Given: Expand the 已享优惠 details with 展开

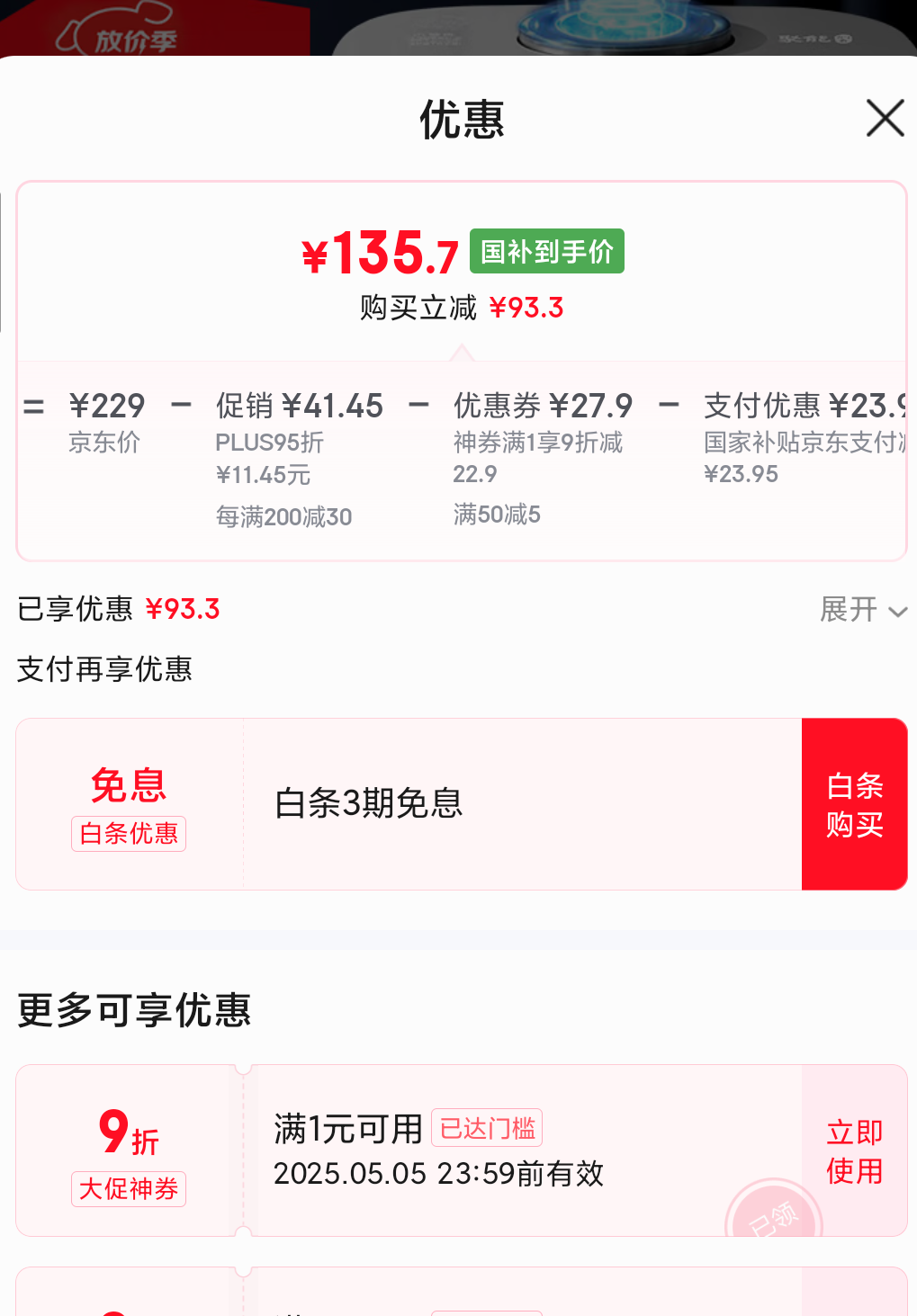Looking at the screenshot, I should 863,610.
